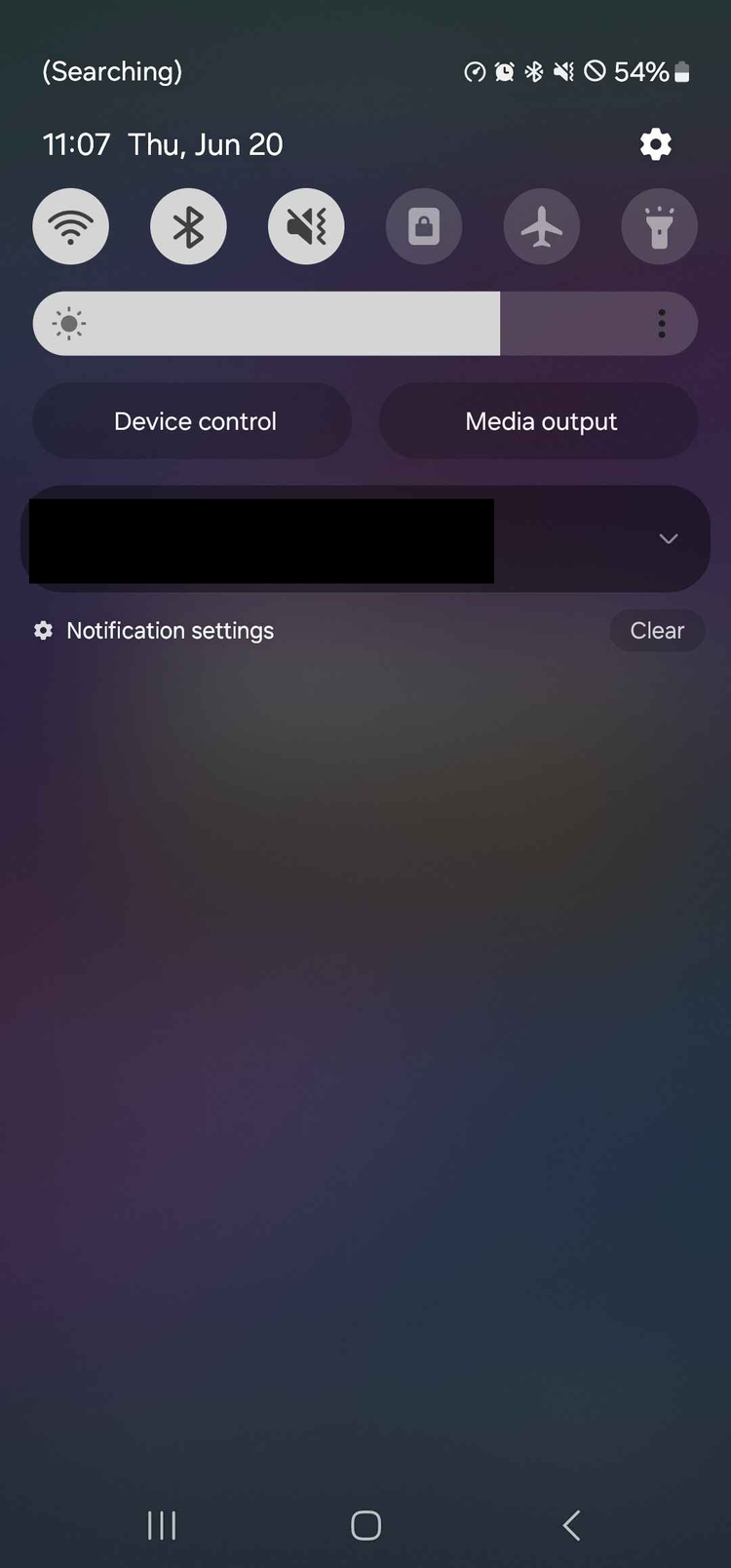Turn off Bluetooth quick toggle
This screenshot has height=1568, width=731.
click(188, 226)
